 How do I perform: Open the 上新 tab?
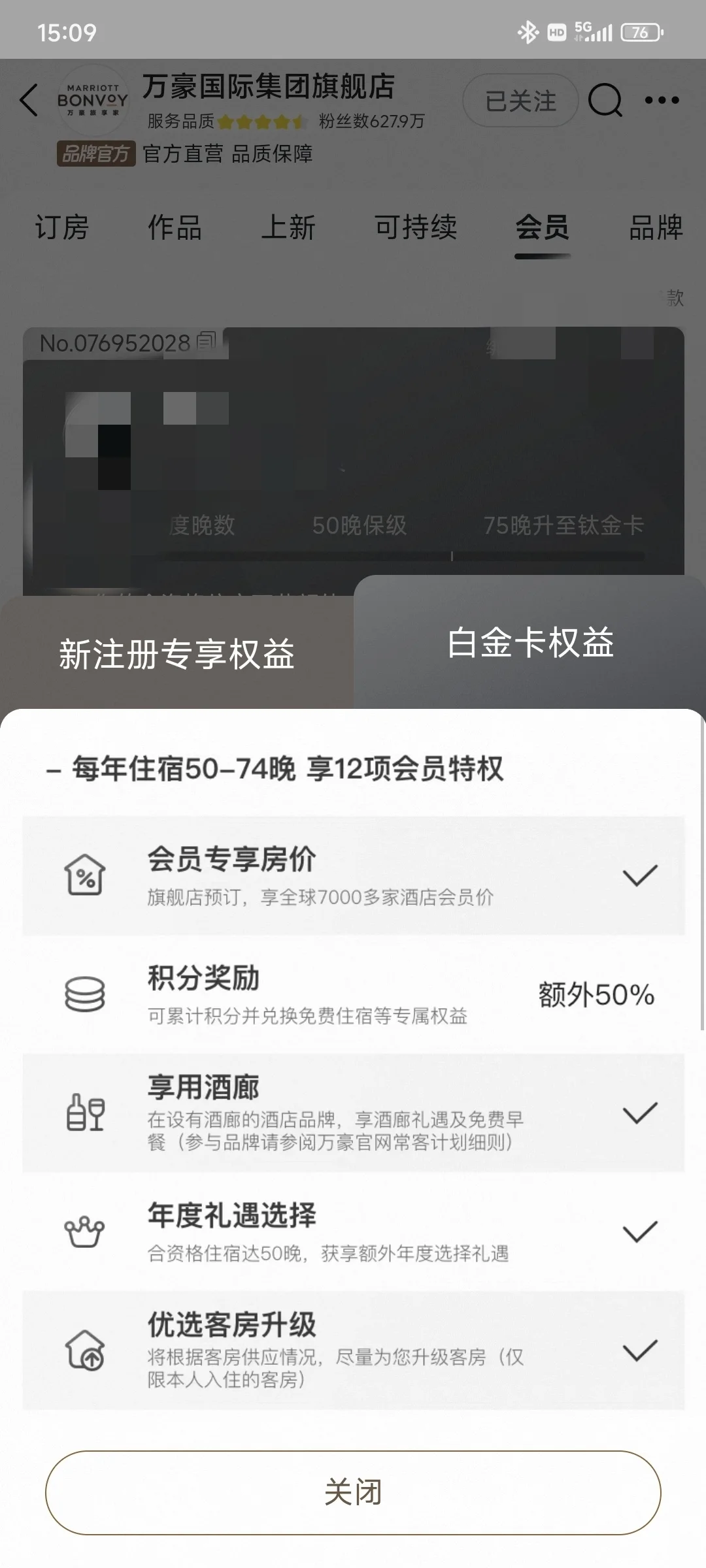(288, 227)
